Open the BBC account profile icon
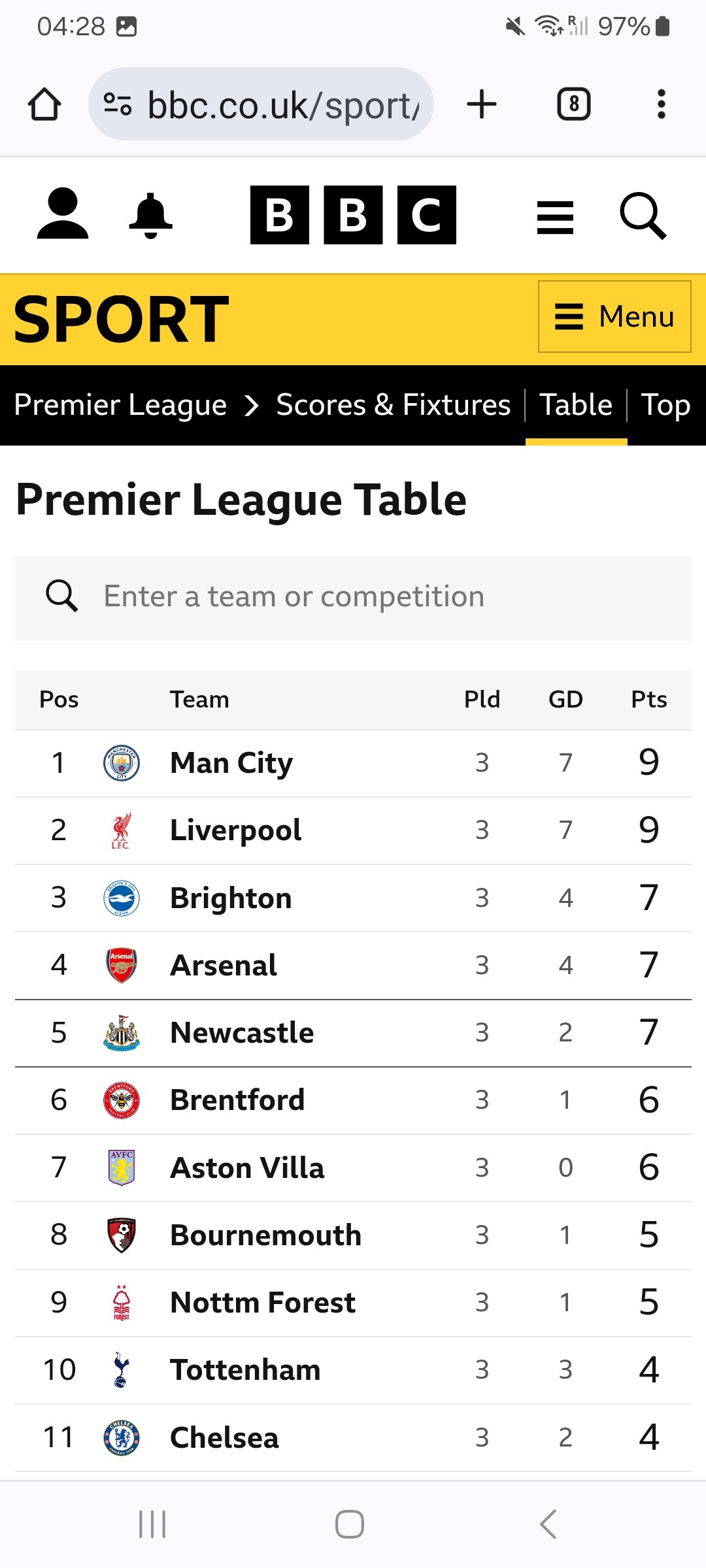The width and height of the screenshot is (706, 1568). pos(63,214)
